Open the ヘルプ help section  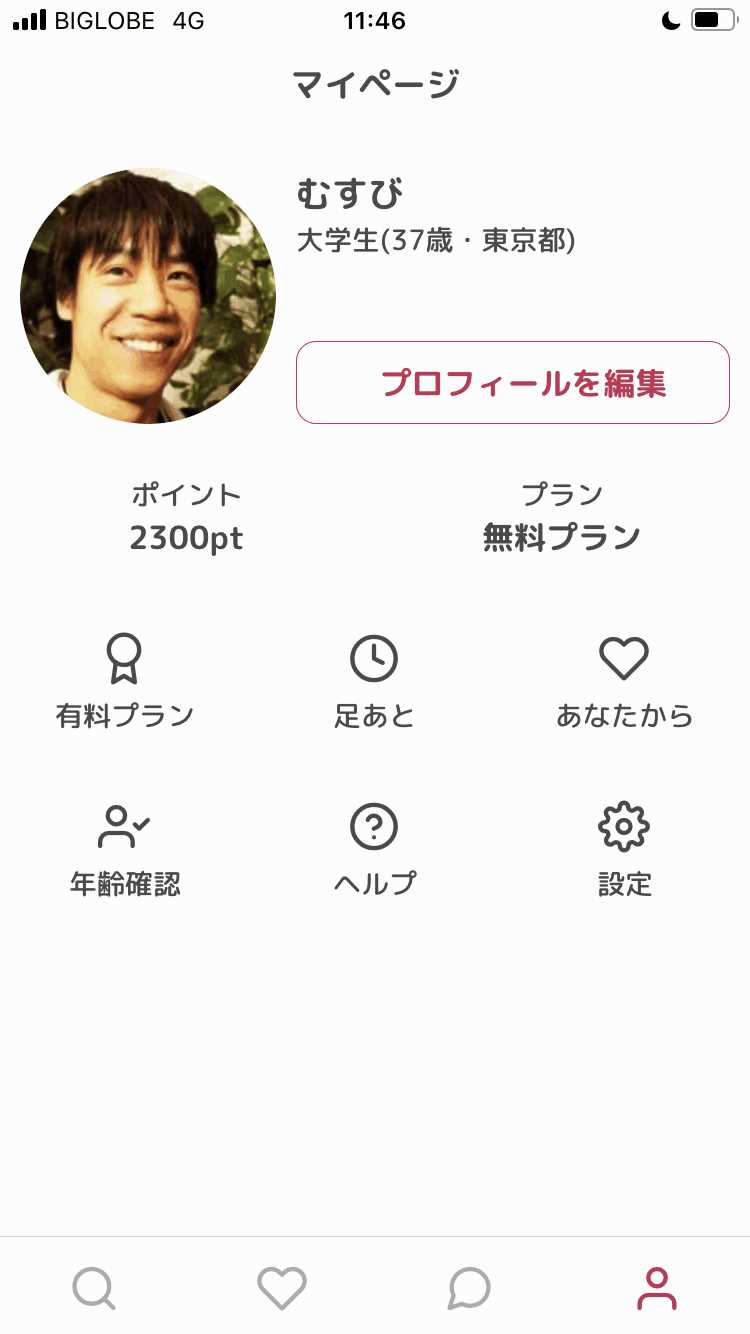pyautogui.click(x=374, y=845)
